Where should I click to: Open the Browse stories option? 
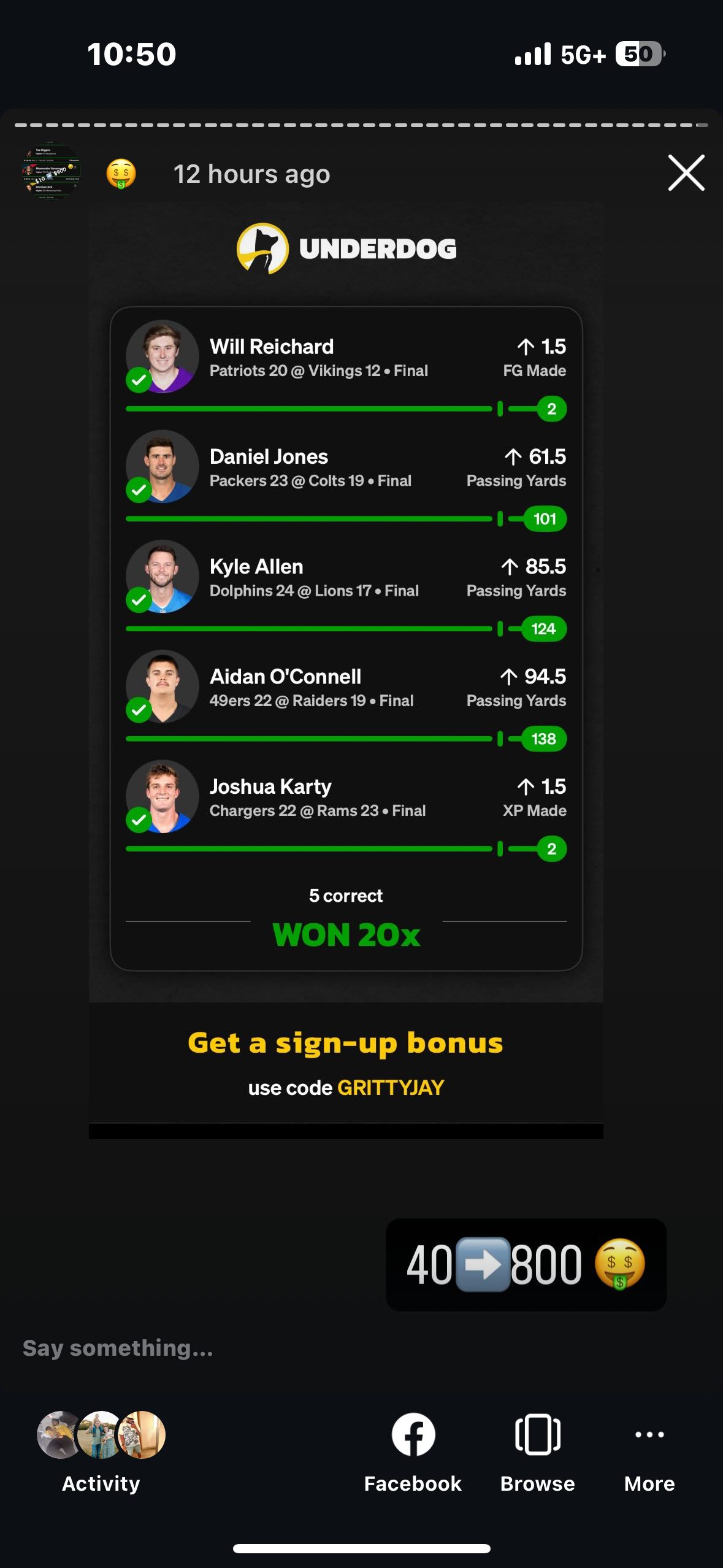(x=537, y=1451)
